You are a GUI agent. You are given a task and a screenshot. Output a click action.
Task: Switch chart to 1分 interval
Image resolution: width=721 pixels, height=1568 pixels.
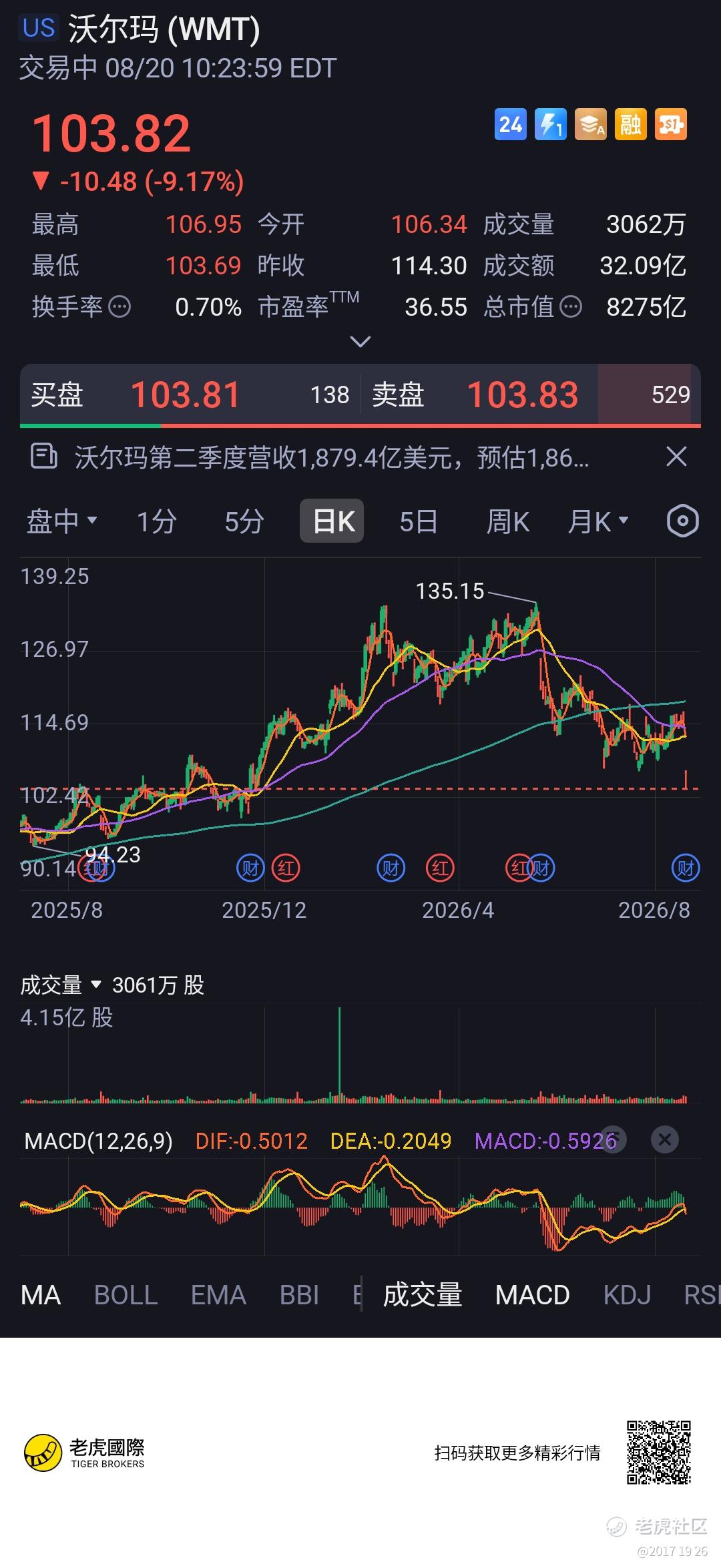(157, 521)
